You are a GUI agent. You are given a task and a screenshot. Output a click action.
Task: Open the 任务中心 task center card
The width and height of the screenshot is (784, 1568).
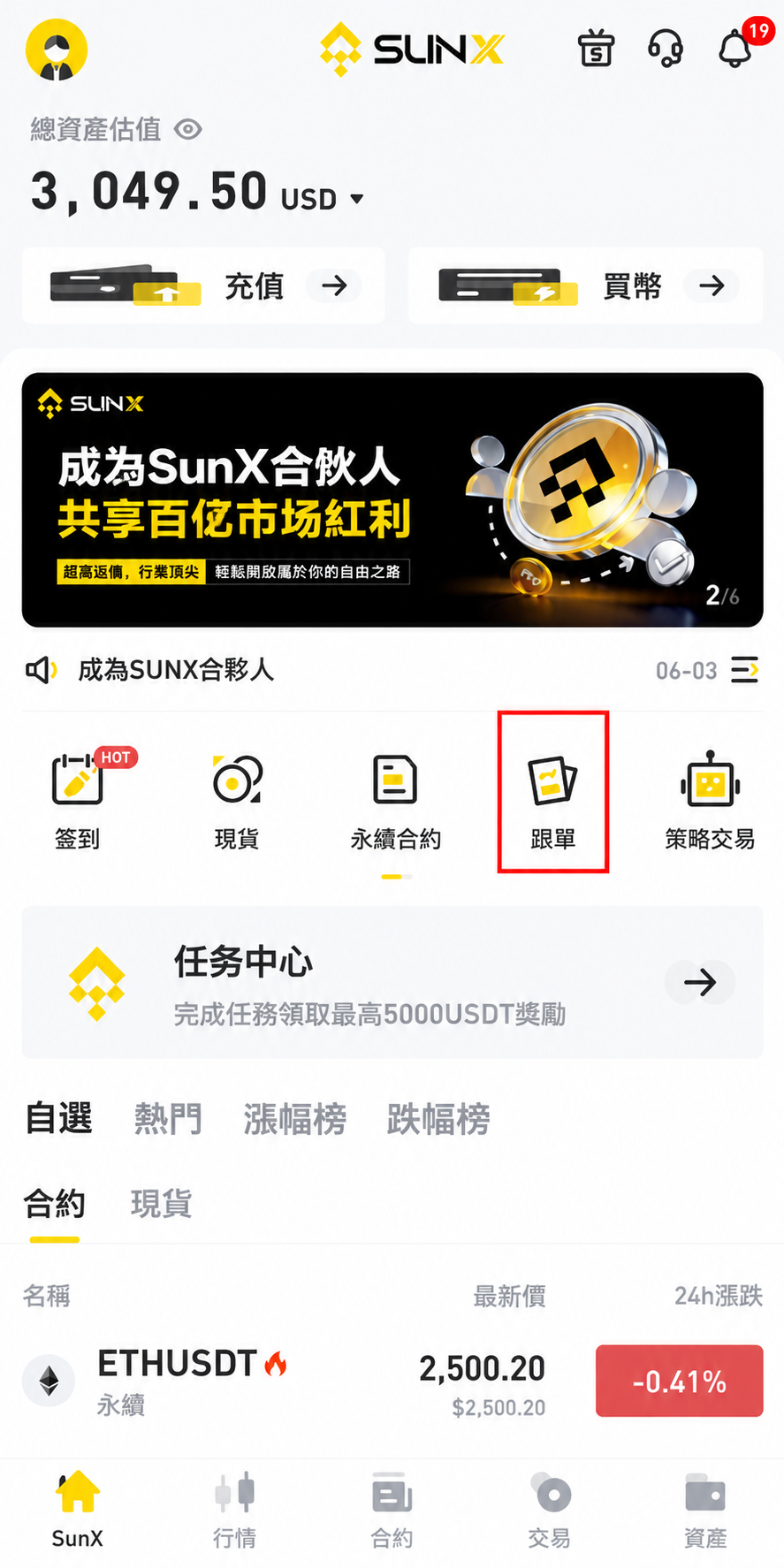point(392,982)
